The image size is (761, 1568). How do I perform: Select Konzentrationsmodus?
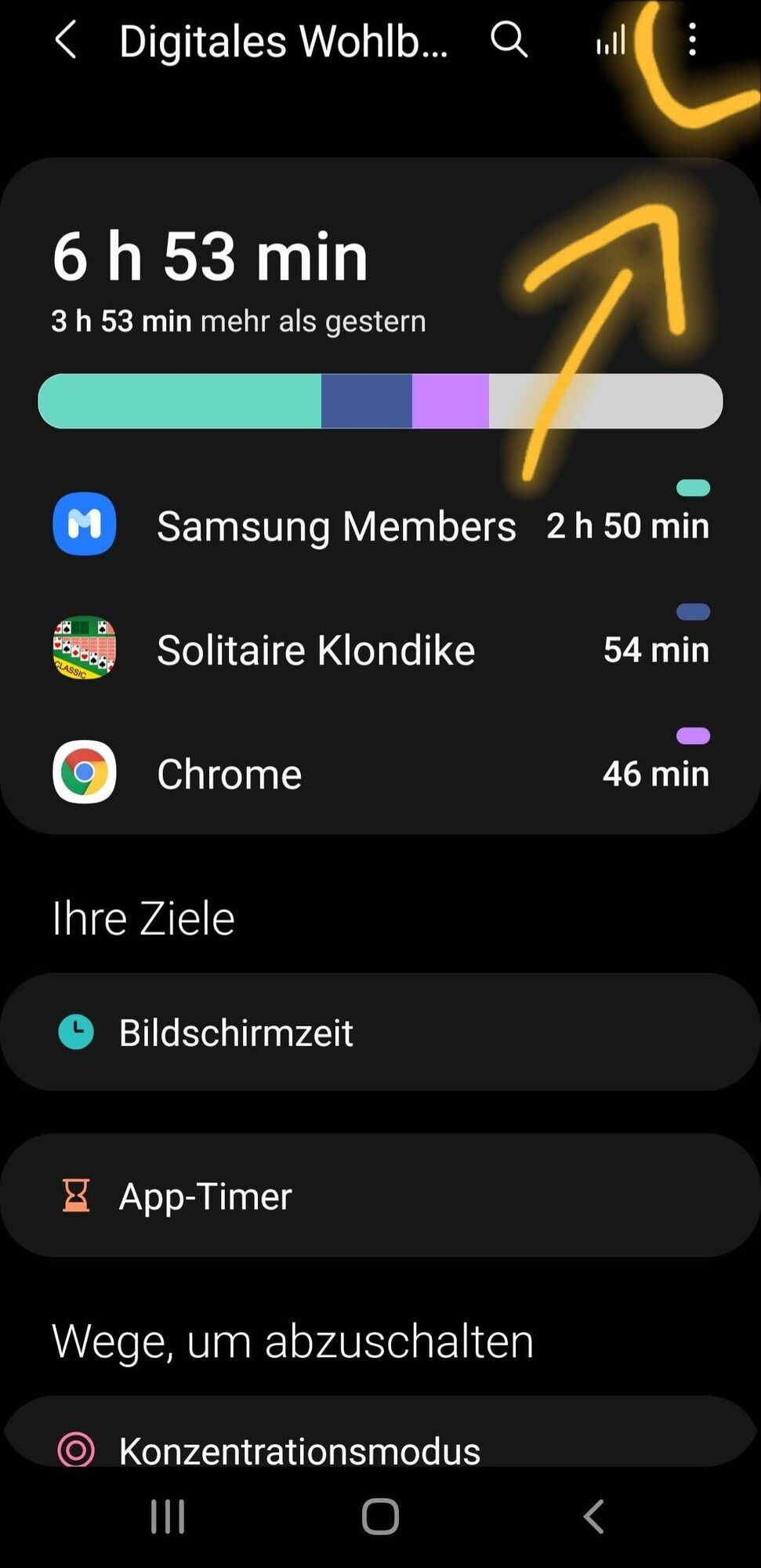380,1449
